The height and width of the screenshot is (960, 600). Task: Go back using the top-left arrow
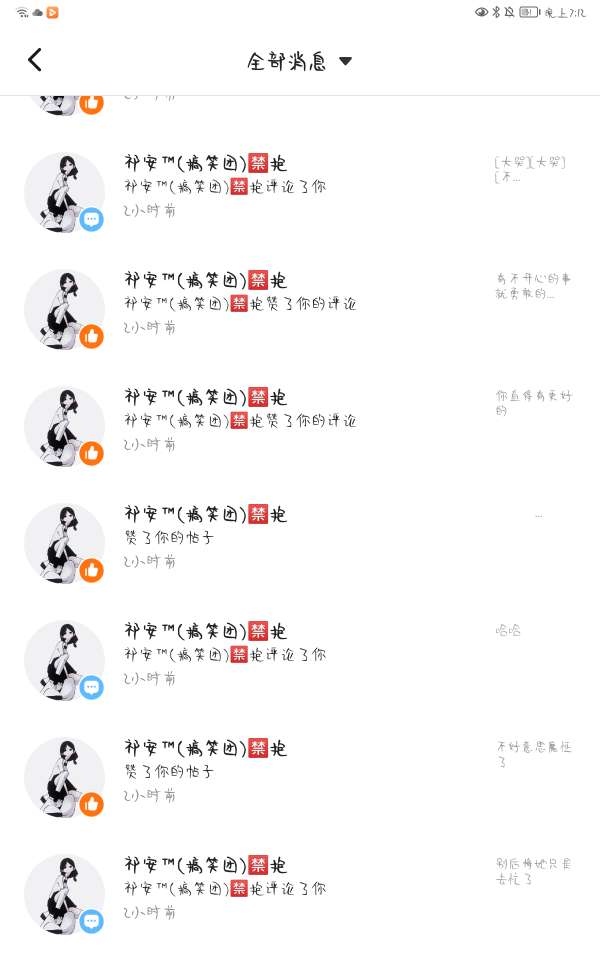(35, 60)
